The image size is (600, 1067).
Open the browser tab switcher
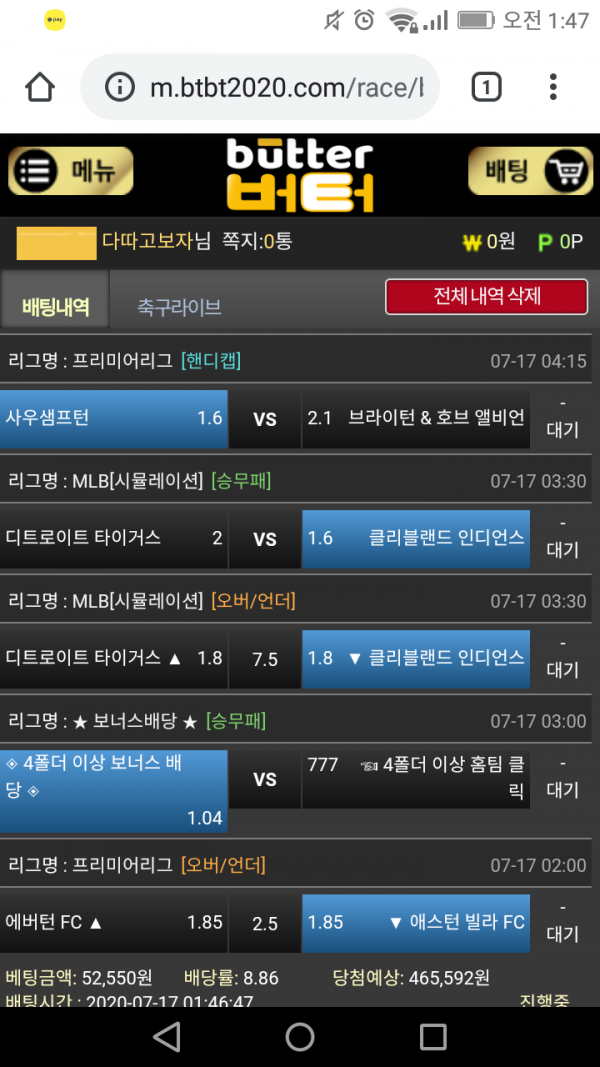(486, 88)
